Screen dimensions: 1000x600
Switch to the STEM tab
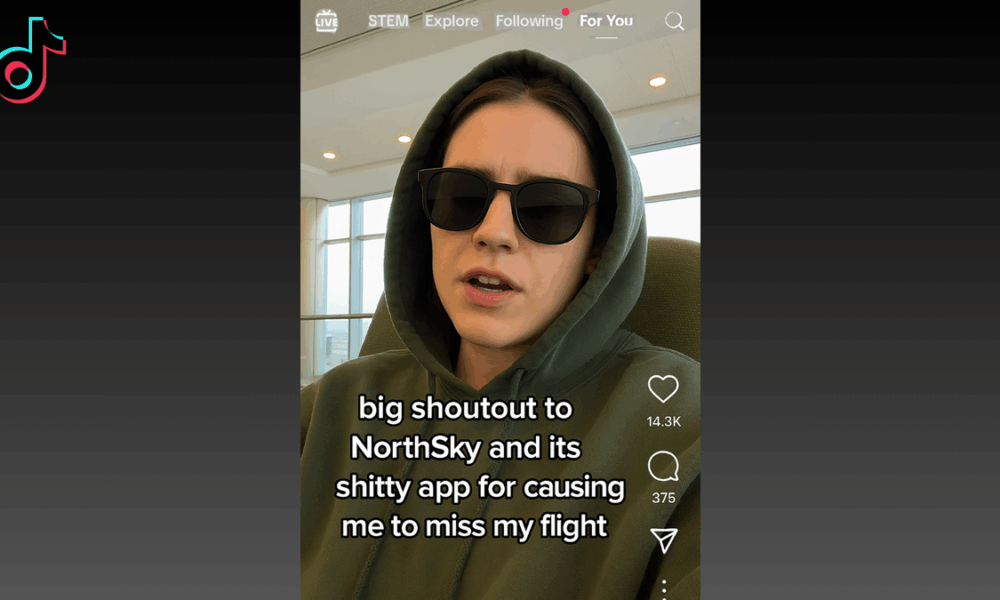click(388, 21)
